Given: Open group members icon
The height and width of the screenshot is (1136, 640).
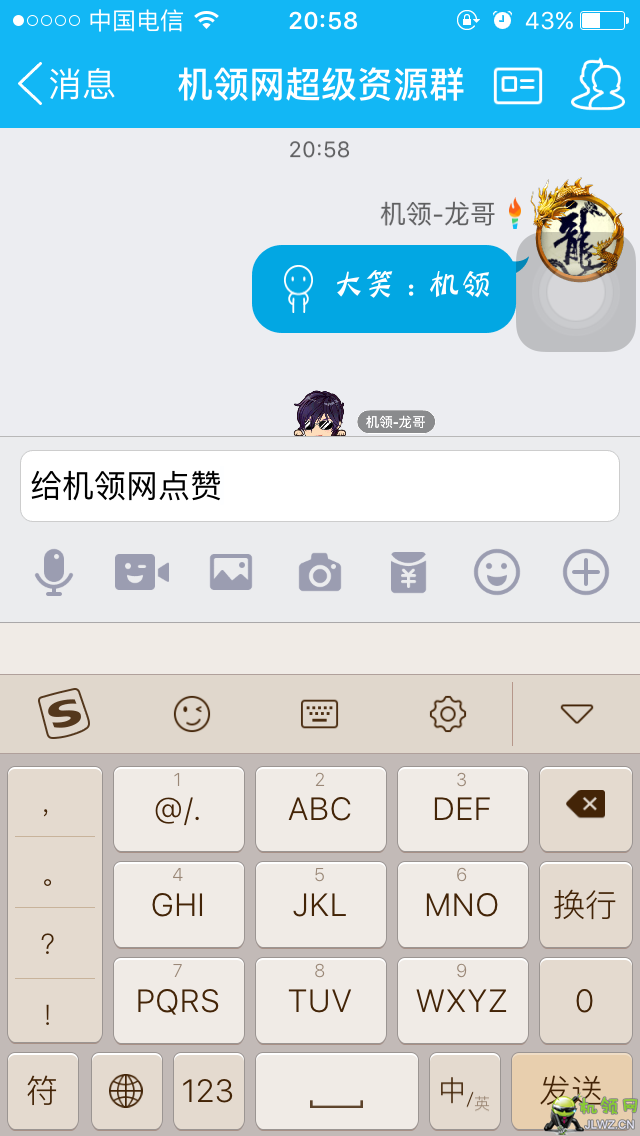Looking at the screenshot, I should coord(597,85).
